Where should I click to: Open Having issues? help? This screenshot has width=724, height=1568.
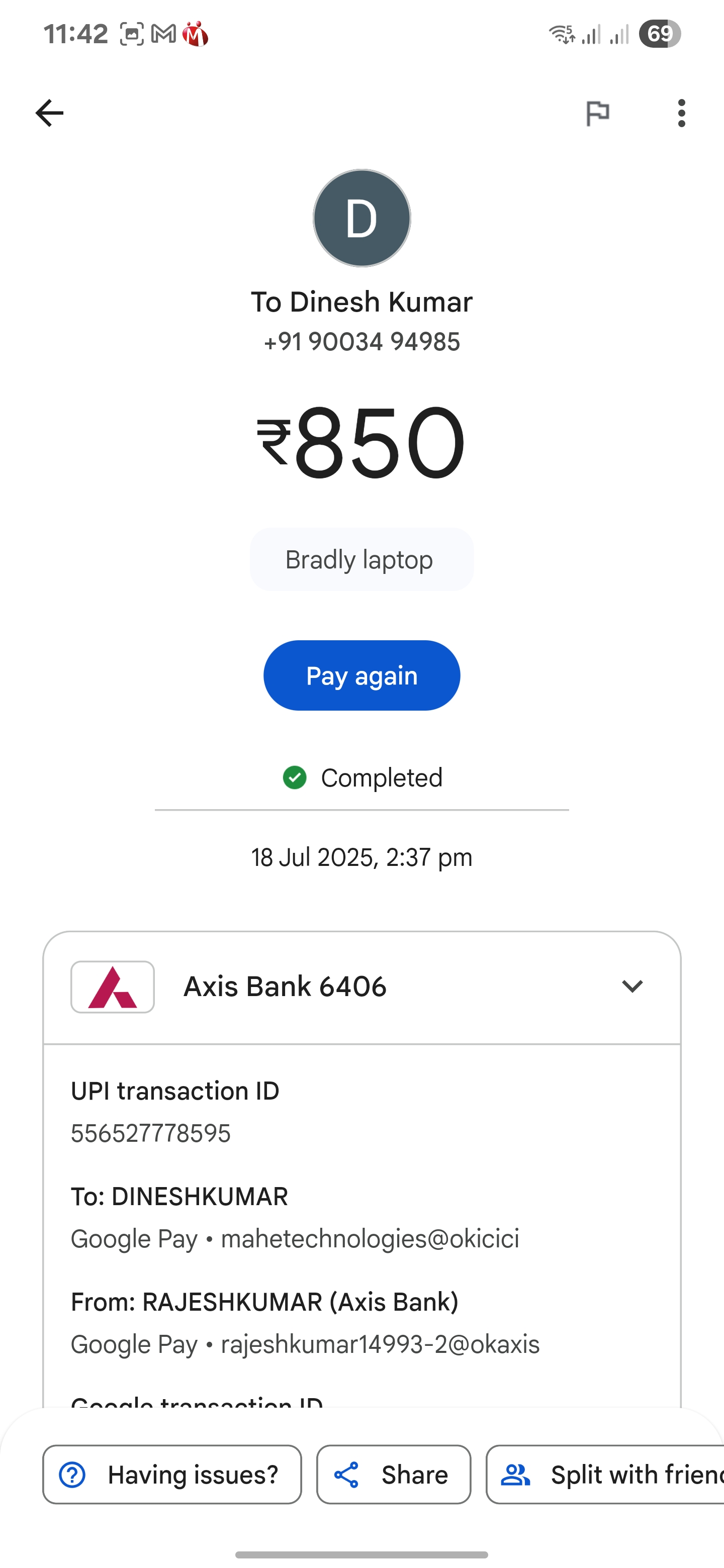pyautogui.click(x=172, y=1475)
